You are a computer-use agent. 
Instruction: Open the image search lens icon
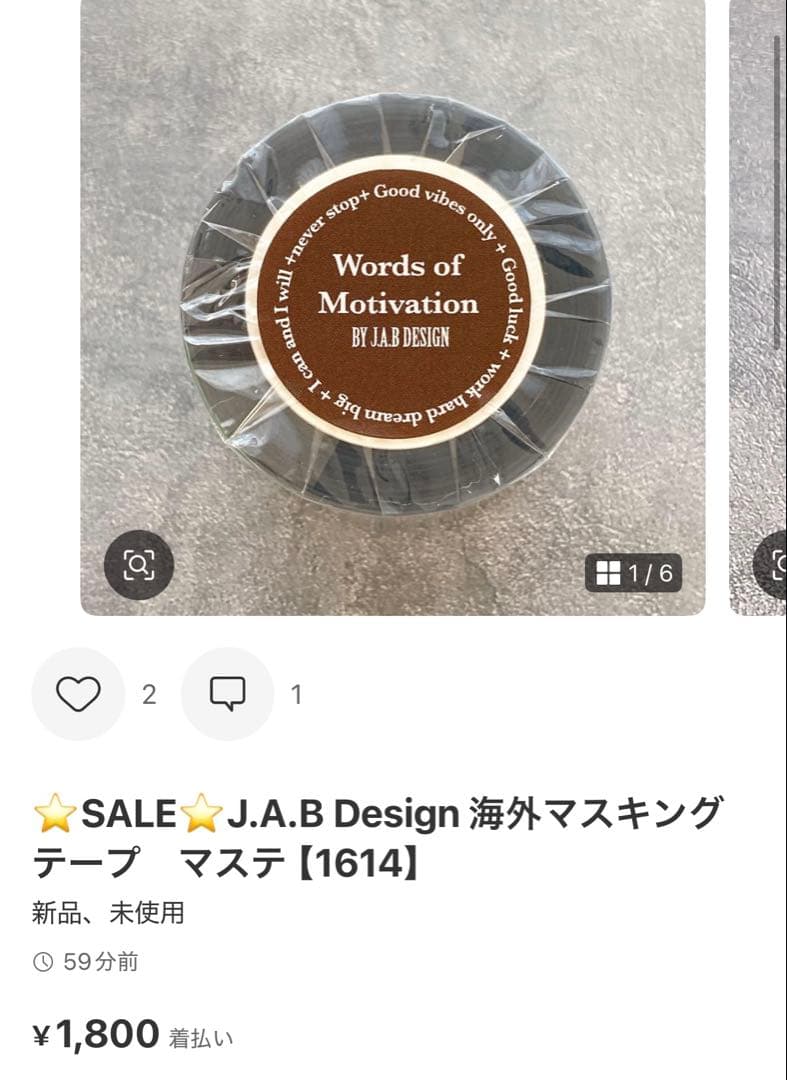(139, 566)
